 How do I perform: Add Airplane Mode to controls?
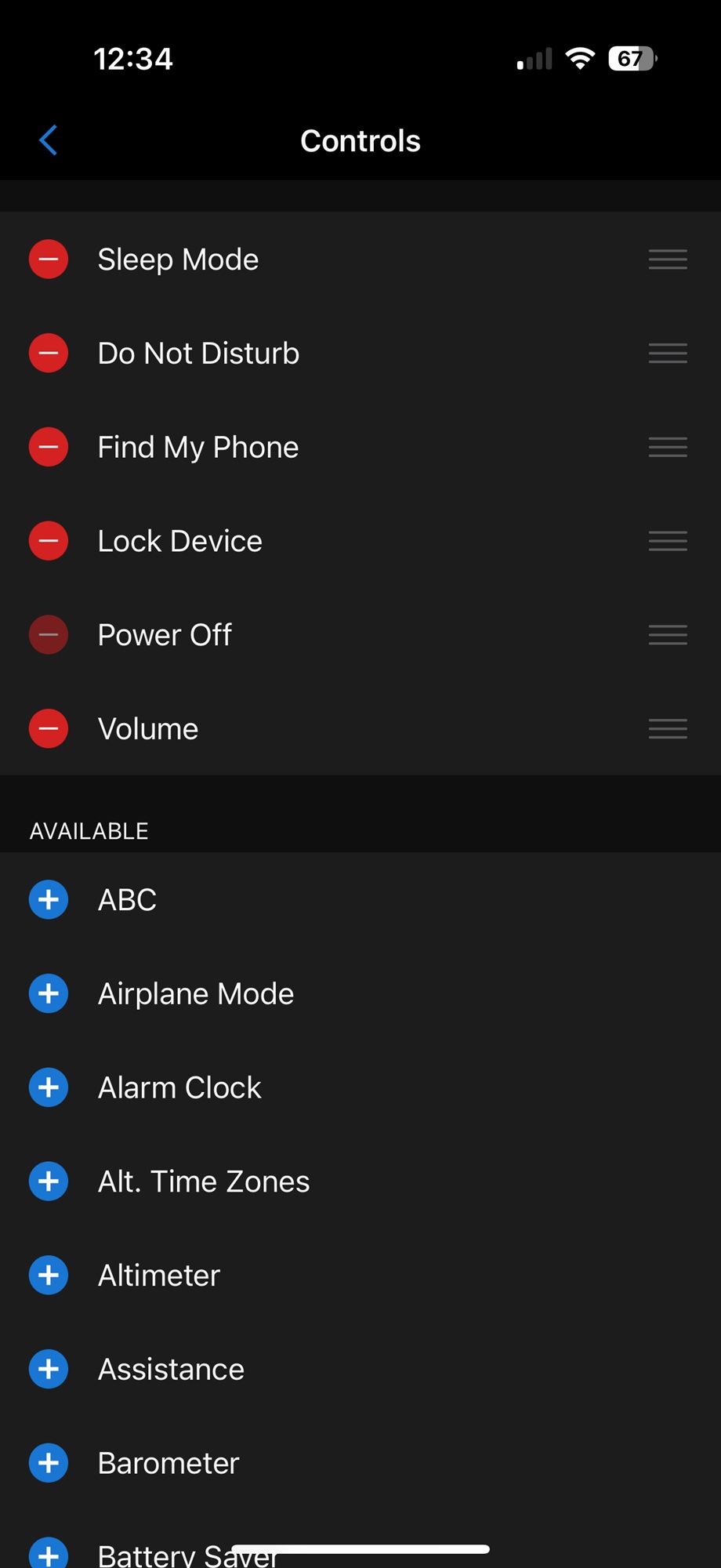point(49,993)
